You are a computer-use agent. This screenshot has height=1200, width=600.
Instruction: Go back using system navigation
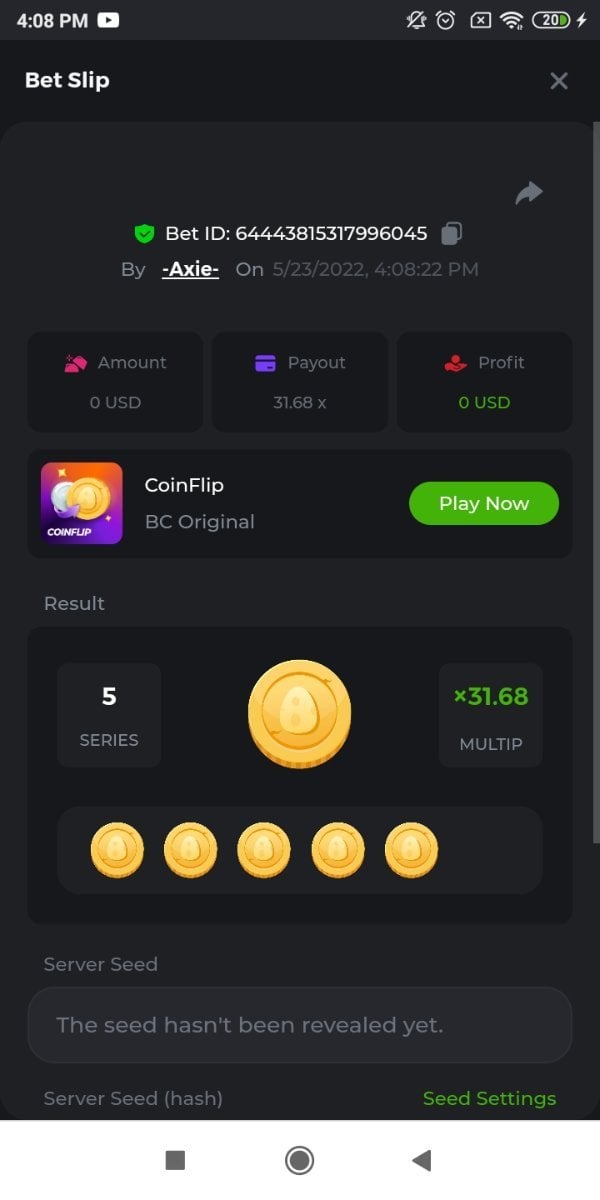(x=421, y=1160)
